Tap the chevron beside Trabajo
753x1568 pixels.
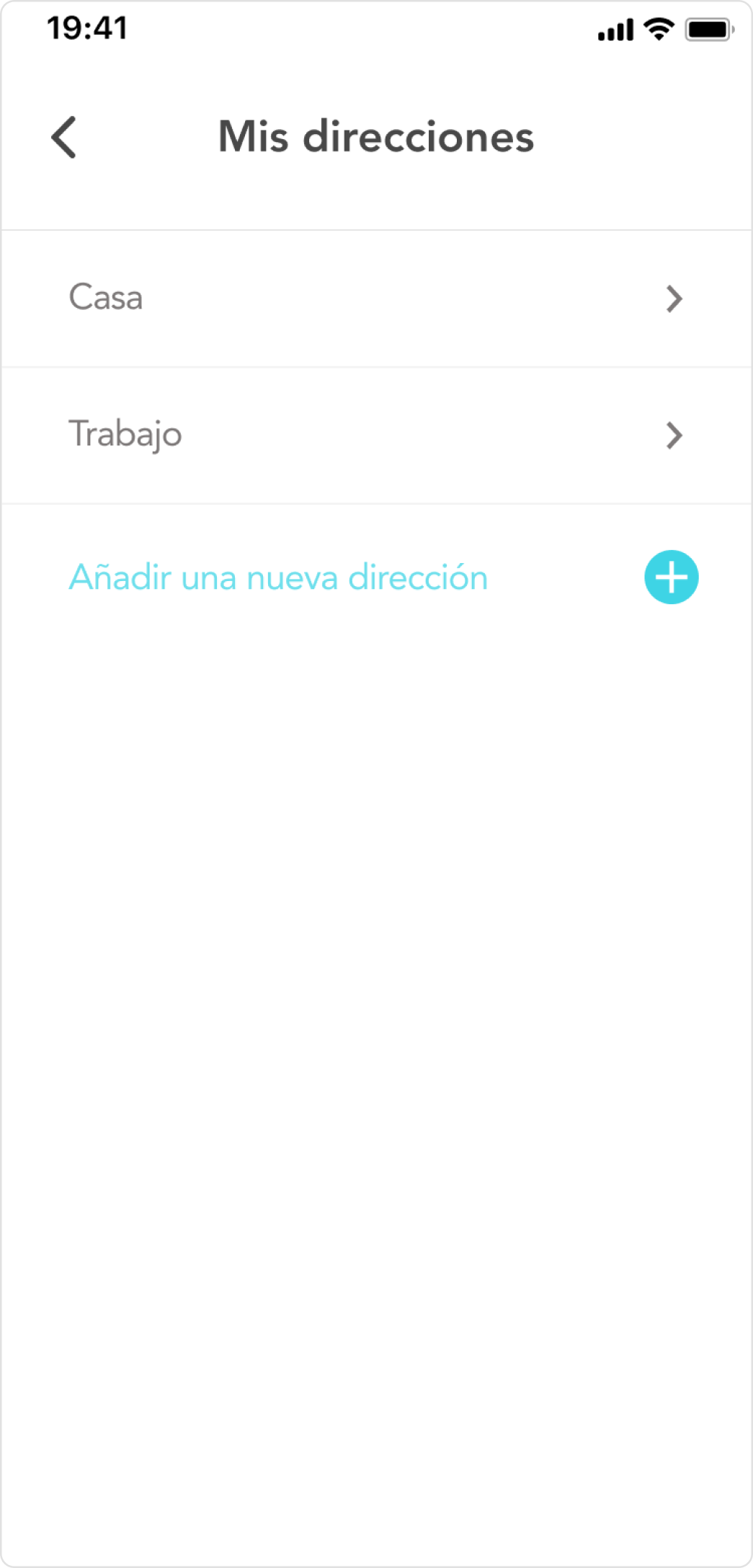click(672, 434)
